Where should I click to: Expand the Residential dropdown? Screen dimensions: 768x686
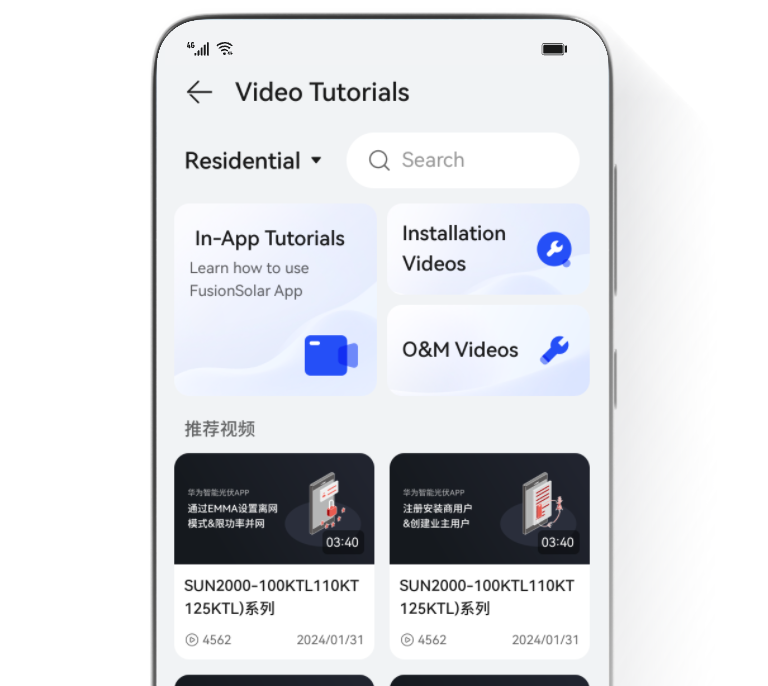253,161
